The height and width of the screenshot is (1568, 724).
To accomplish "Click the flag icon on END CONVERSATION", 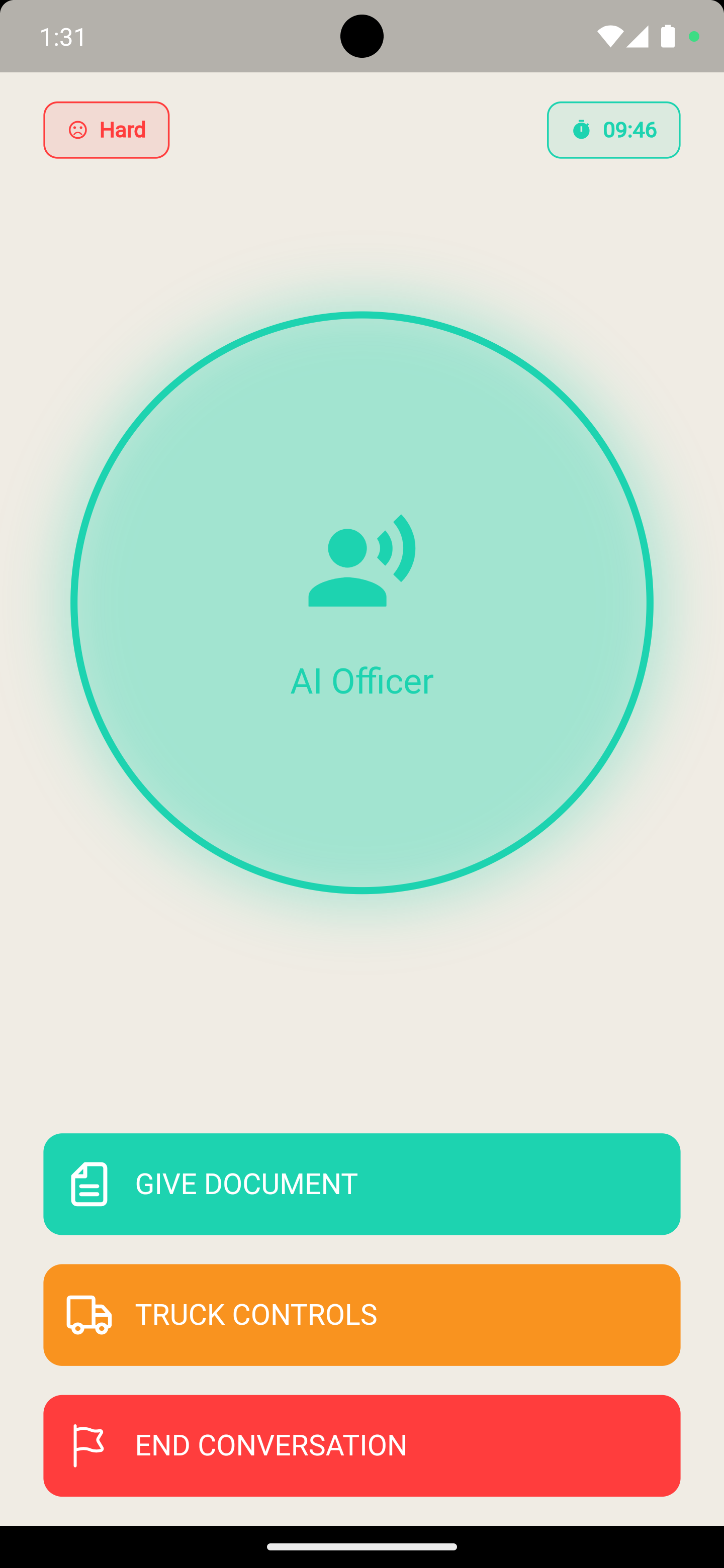I will (x=88, y=1446).
